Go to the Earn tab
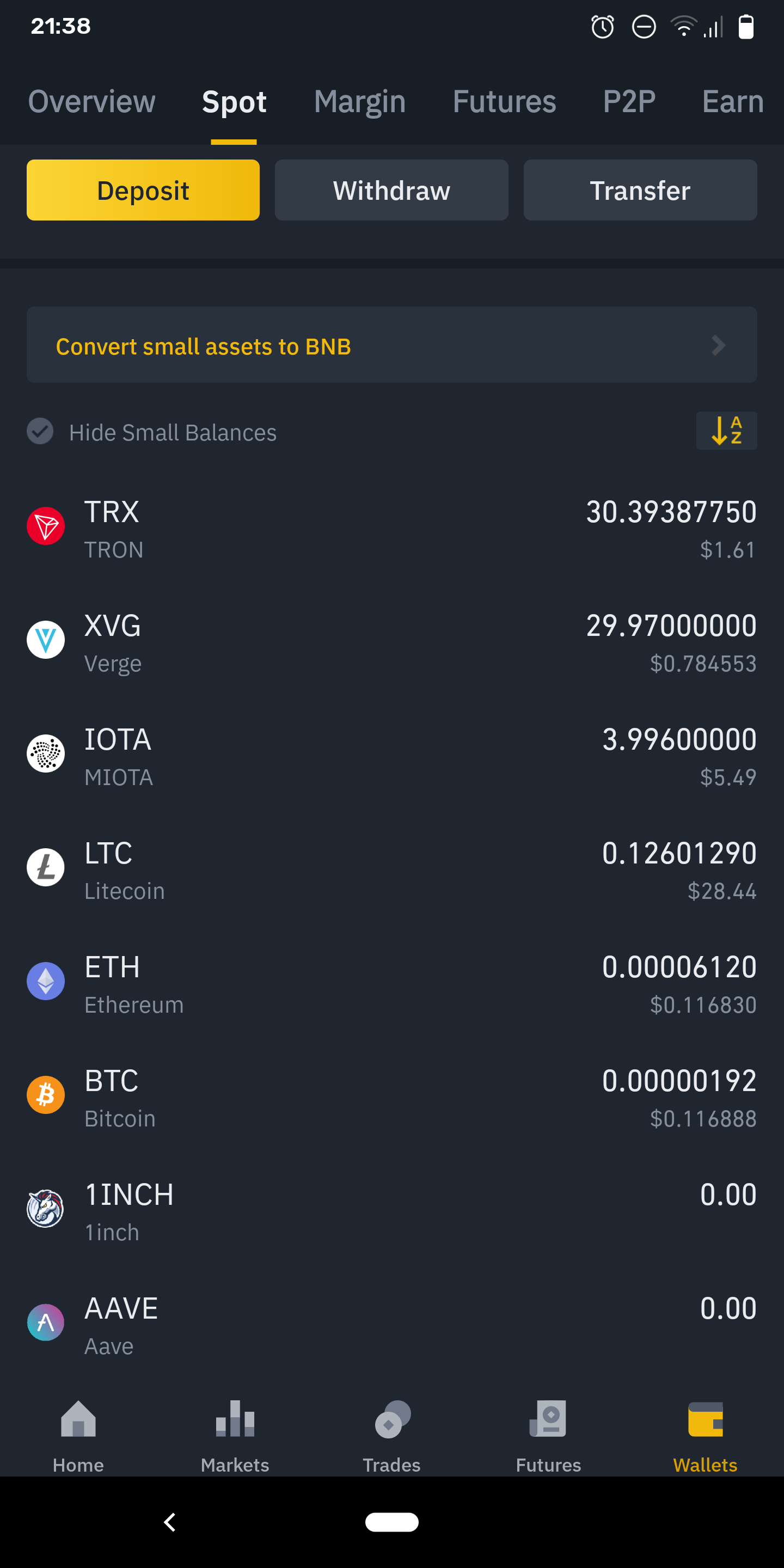This screenshot has height=1568, width=784. 732,101
